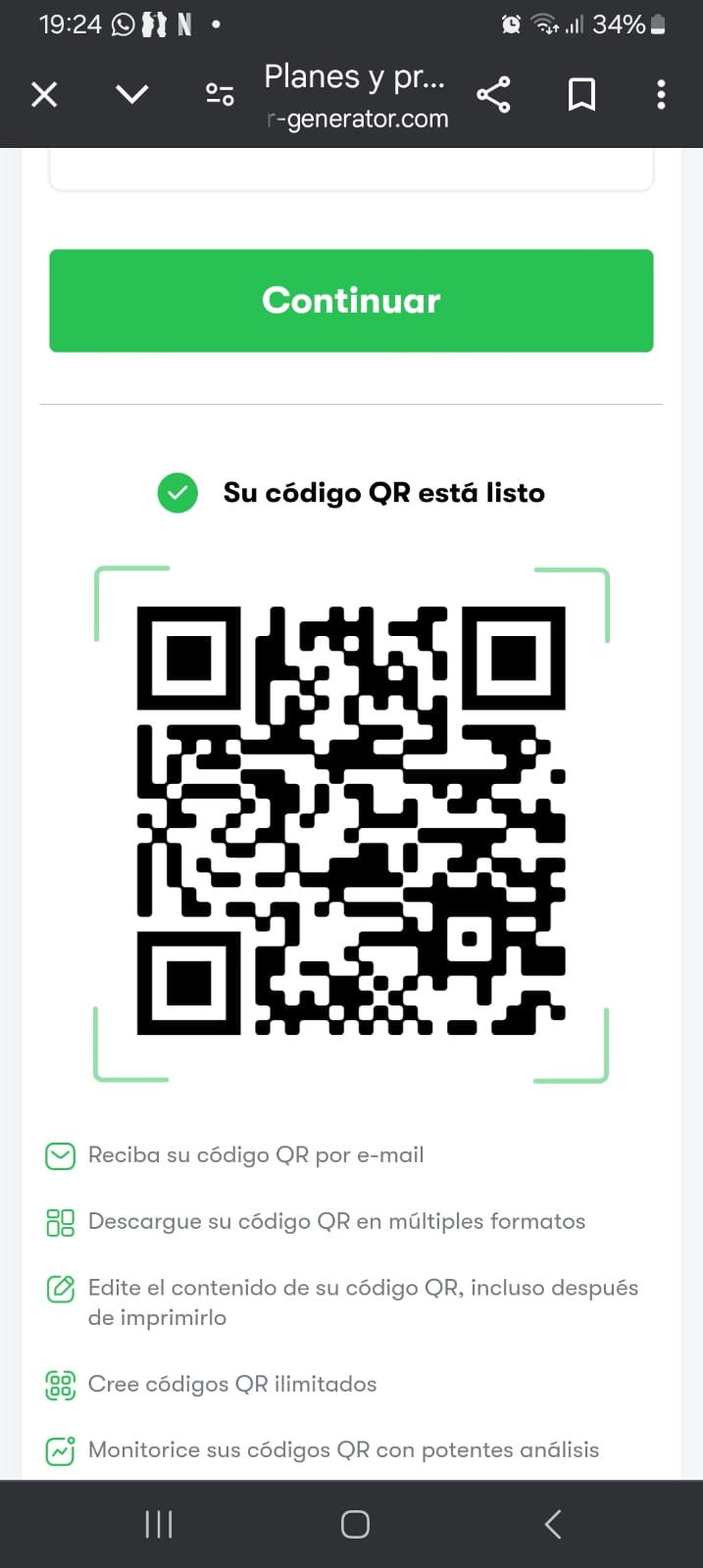703x1568 pixels.
Task: Go to the home screen
Action: tap(355, 1524)
